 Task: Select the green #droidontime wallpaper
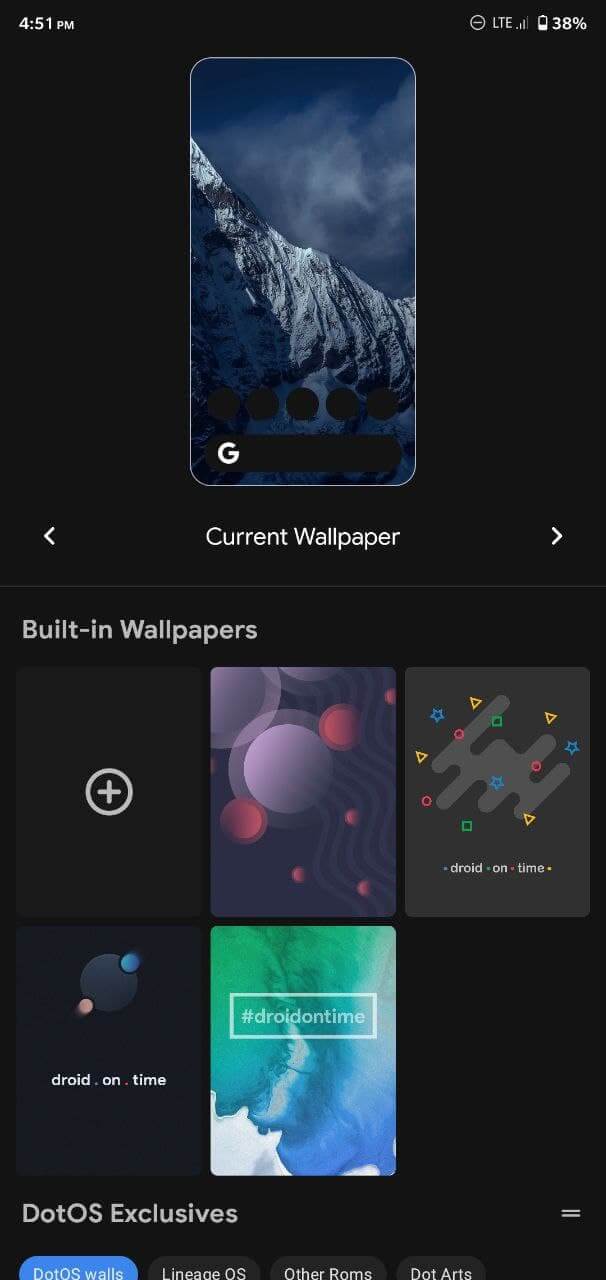(303, 1050)
